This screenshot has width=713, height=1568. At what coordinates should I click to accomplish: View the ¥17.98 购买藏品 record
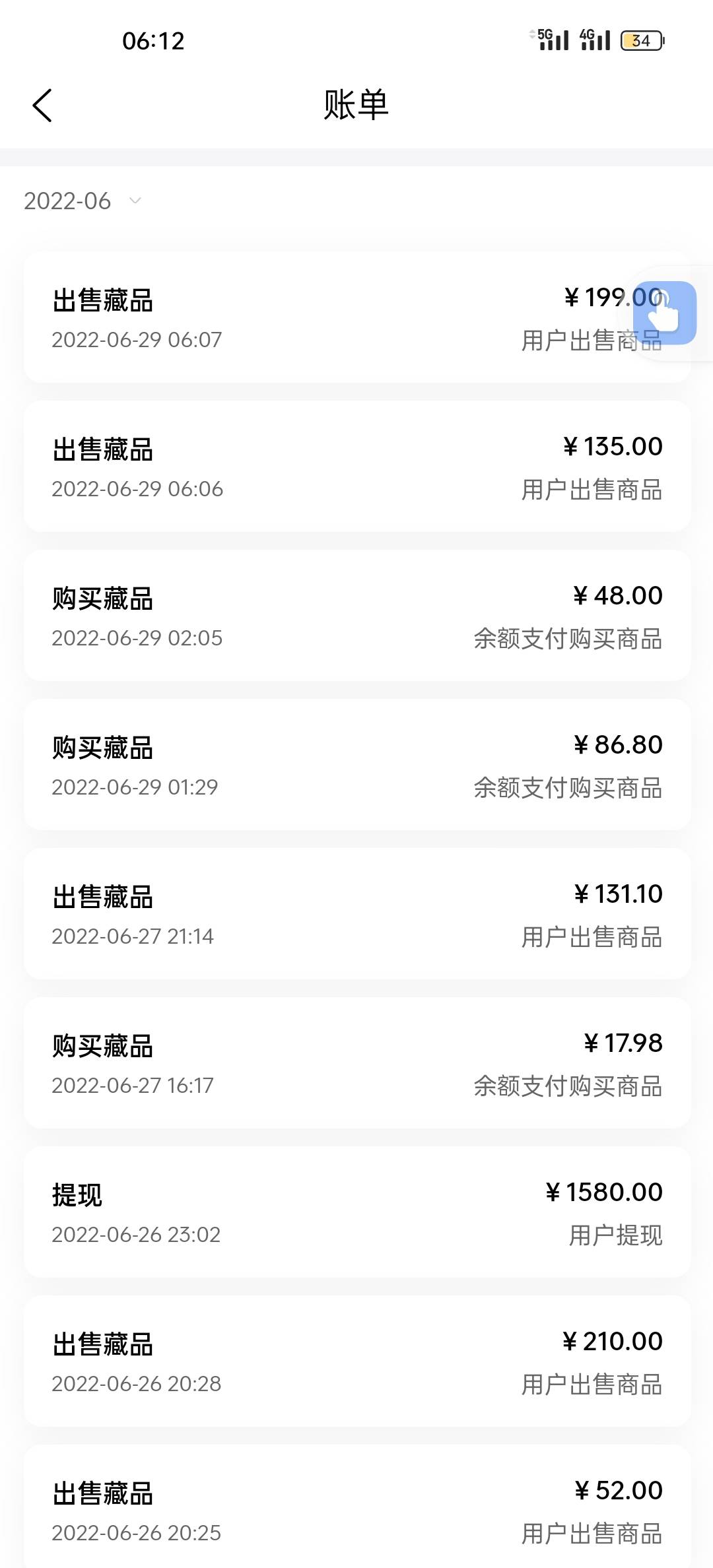pyautogui.click(x=357, y=1063)
